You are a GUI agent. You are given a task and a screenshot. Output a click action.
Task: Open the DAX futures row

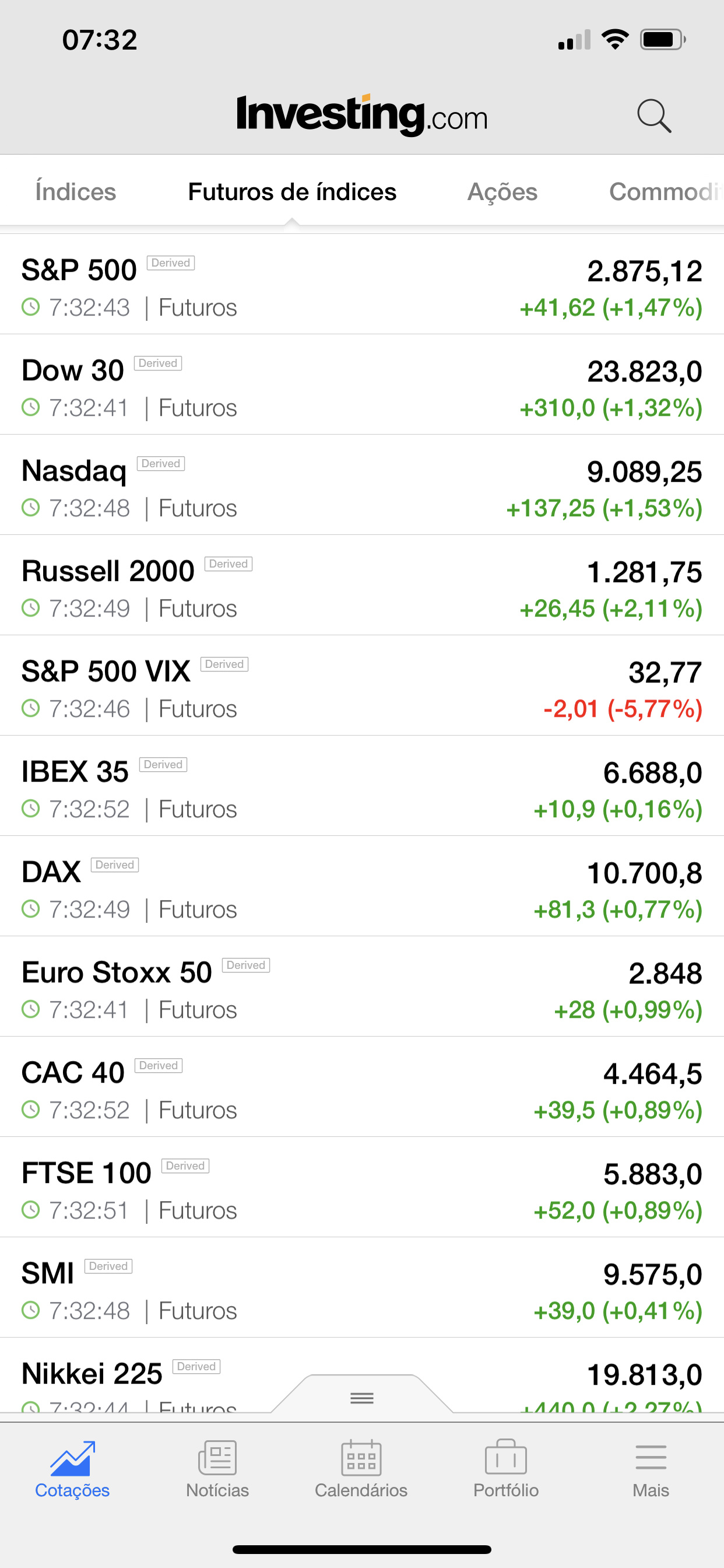pyautogui.click(x=362, y=887)
